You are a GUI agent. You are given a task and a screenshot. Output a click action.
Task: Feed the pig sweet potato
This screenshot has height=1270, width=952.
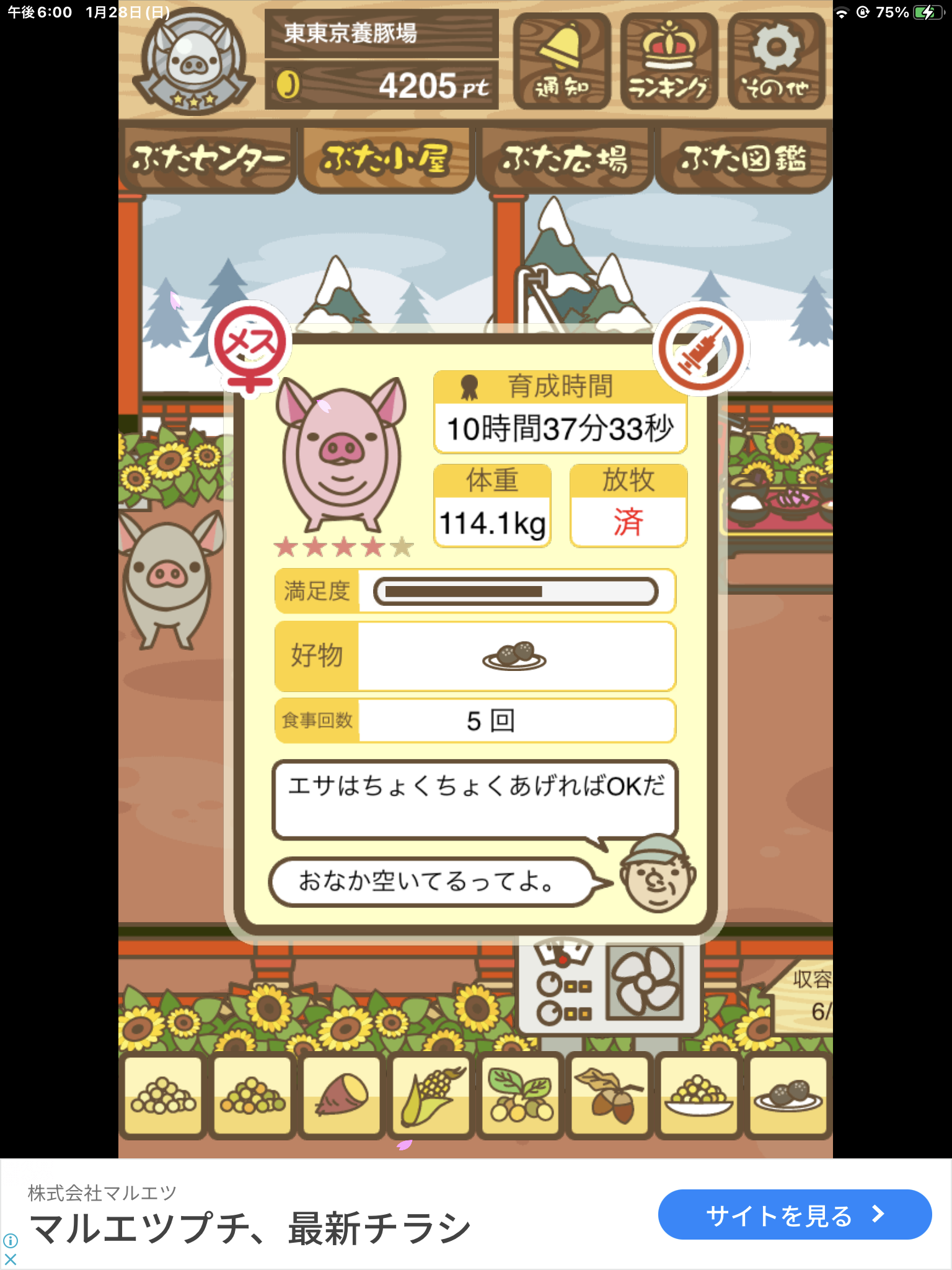click(x=341, y=1096)
